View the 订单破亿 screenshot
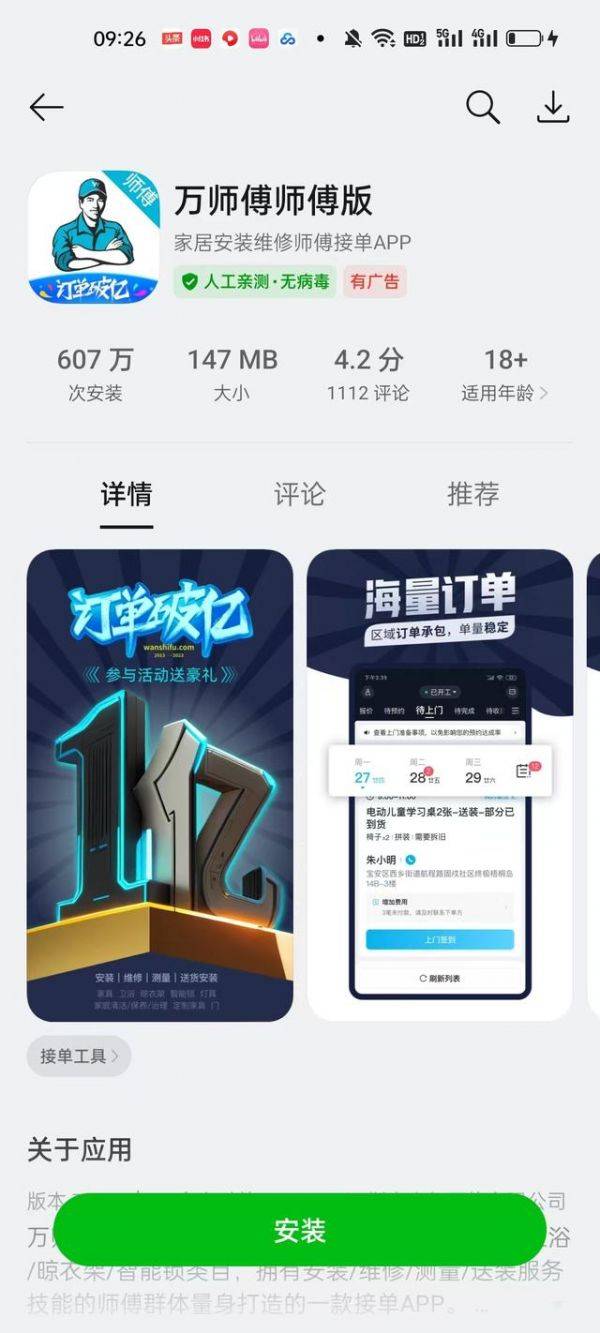Image resolution: width=600 pixels, height=1333 pixels. [160, 785]
